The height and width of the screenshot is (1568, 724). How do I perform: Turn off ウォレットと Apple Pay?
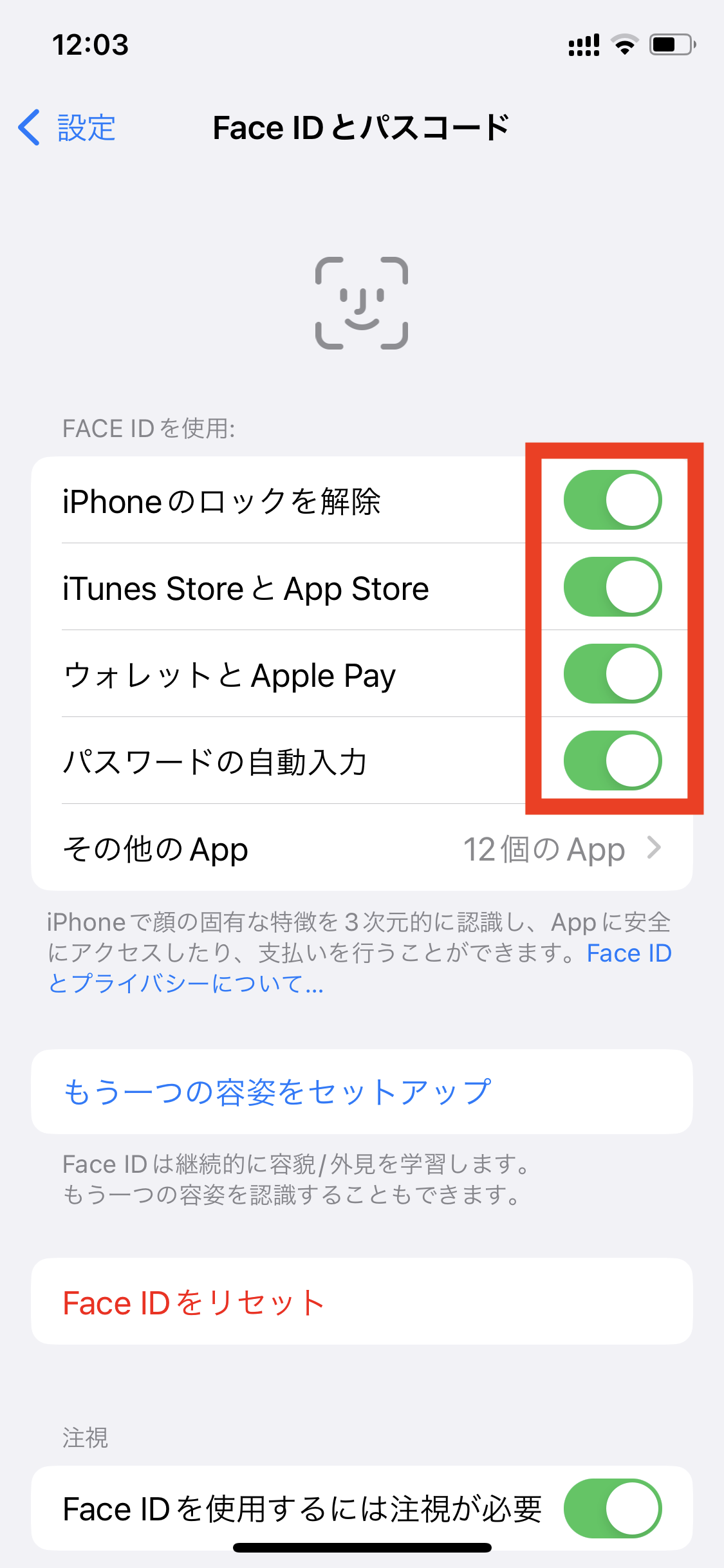coord(613,674)
